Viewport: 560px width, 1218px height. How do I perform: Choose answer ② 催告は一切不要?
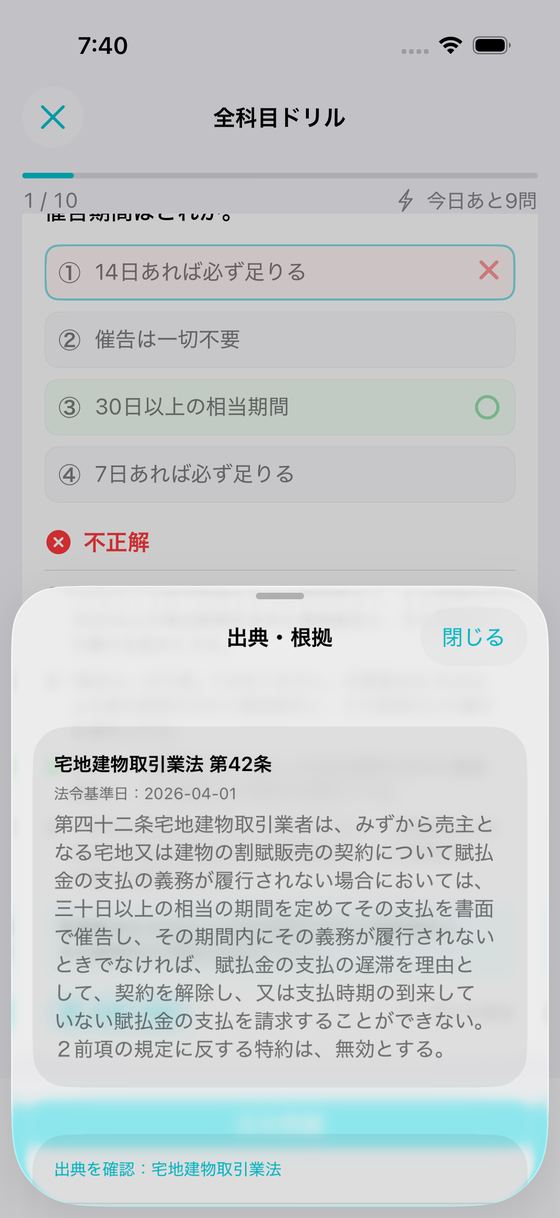coord(280,339)
